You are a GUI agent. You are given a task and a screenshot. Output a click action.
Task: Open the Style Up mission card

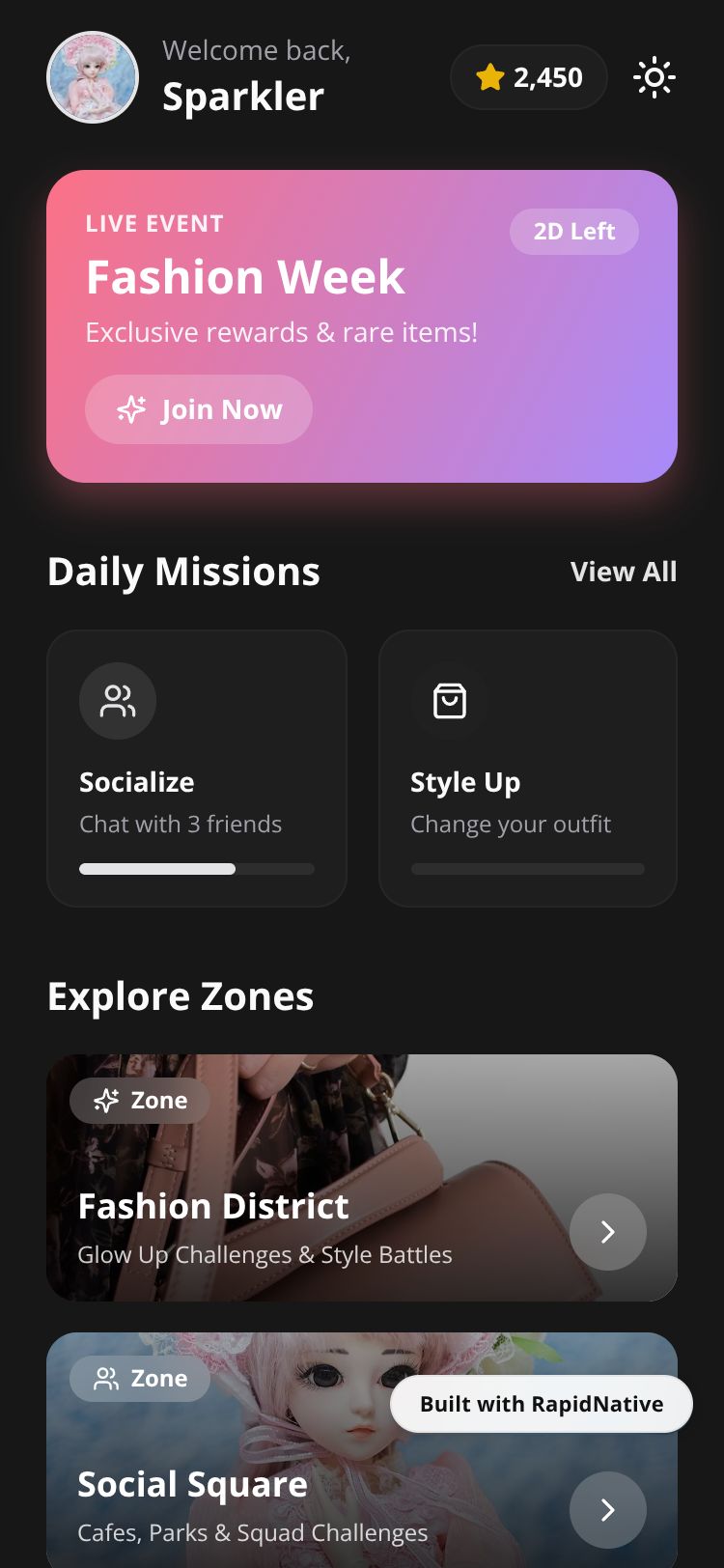pos(527,769)
